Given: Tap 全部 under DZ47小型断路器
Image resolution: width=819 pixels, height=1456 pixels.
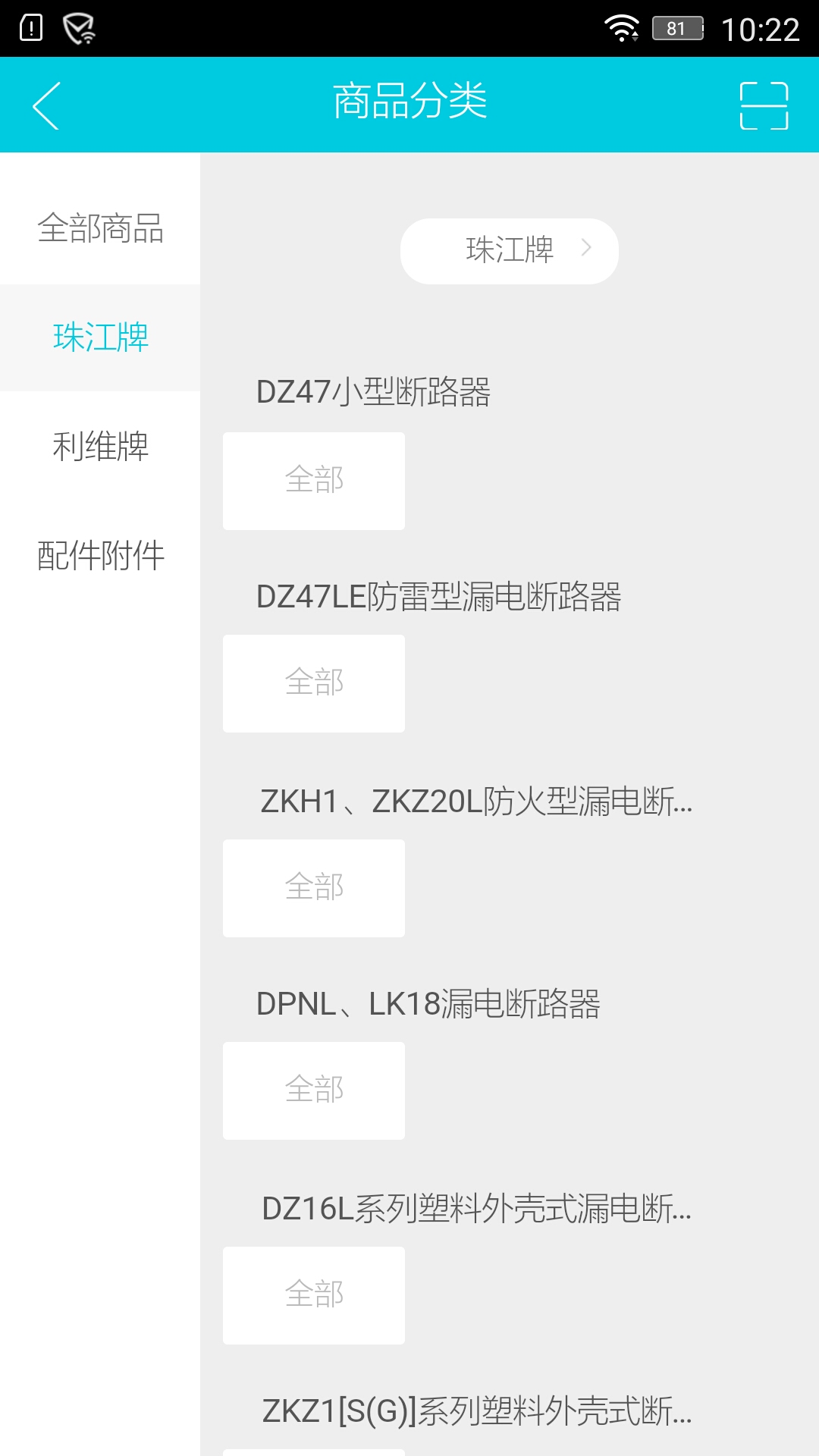Looking at the screenshot, I should point(314,481).
